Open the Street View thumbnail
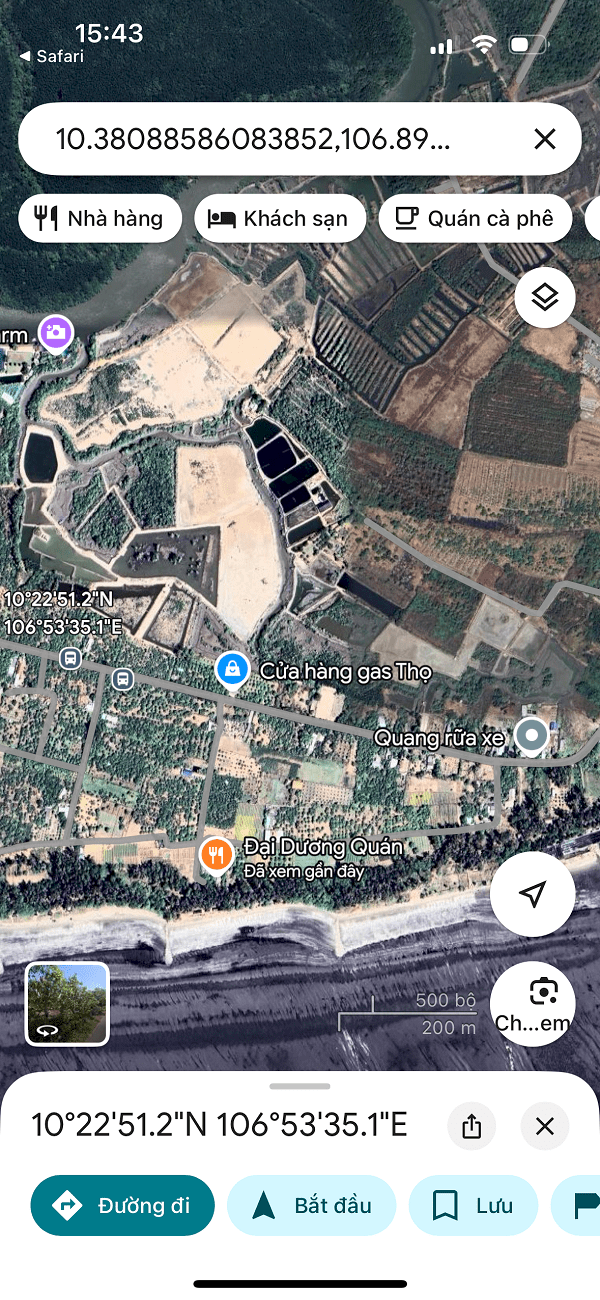 pyautogui.click(x=67, y=1003)
